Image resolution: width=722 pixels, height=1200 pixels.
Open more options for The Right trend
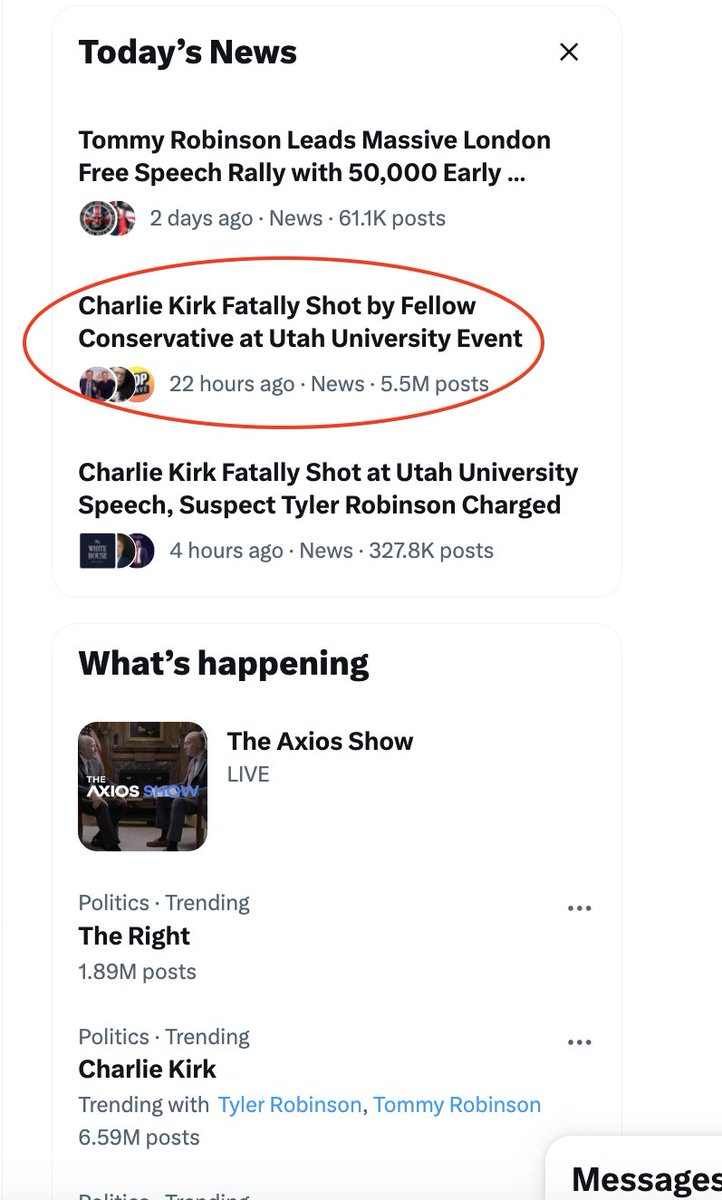[x=580, y=909]
